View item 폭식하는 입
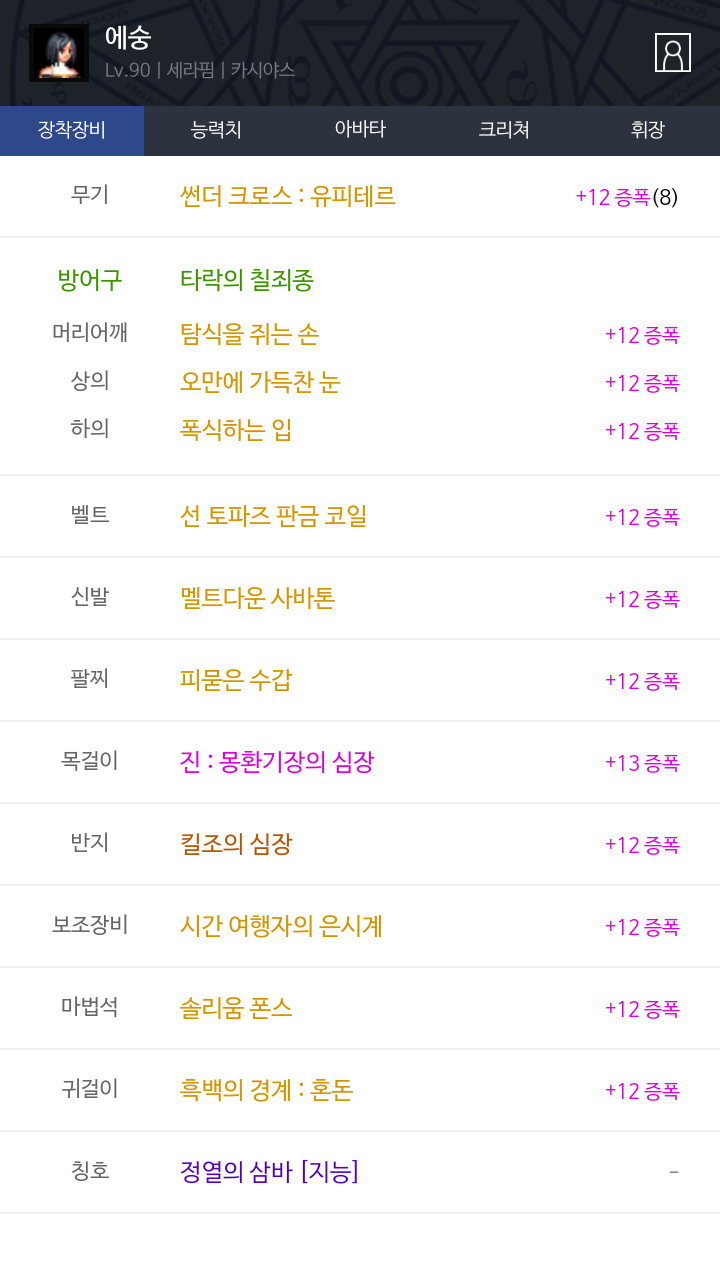Image resolution: width=720 pixels, height=1280 pixels. [236, 430]
